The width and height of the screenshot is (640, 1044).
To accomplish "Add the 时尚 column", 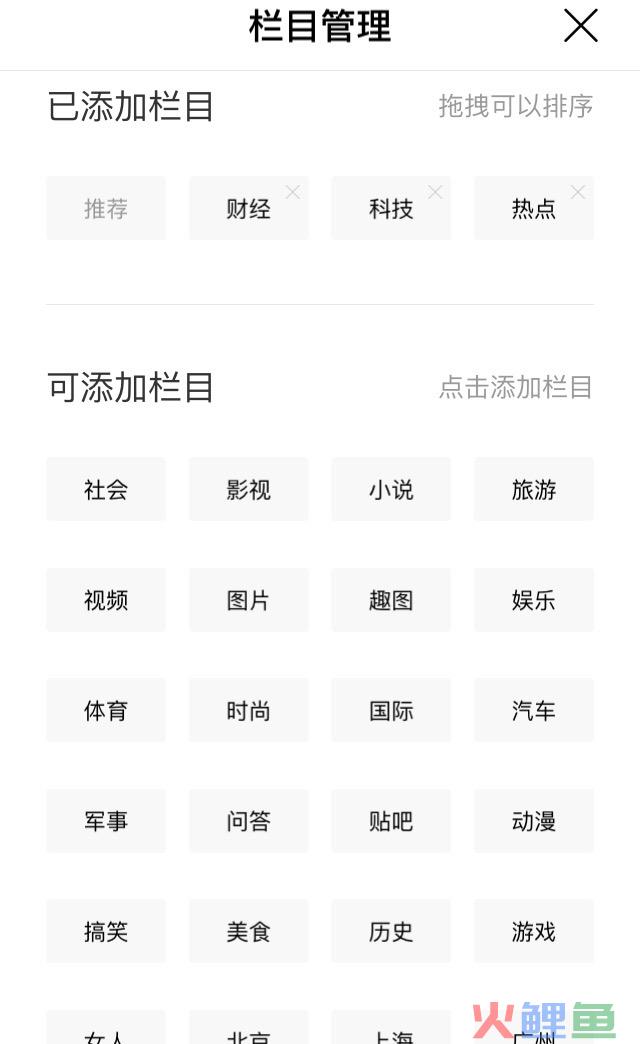I will coord(249,711).
